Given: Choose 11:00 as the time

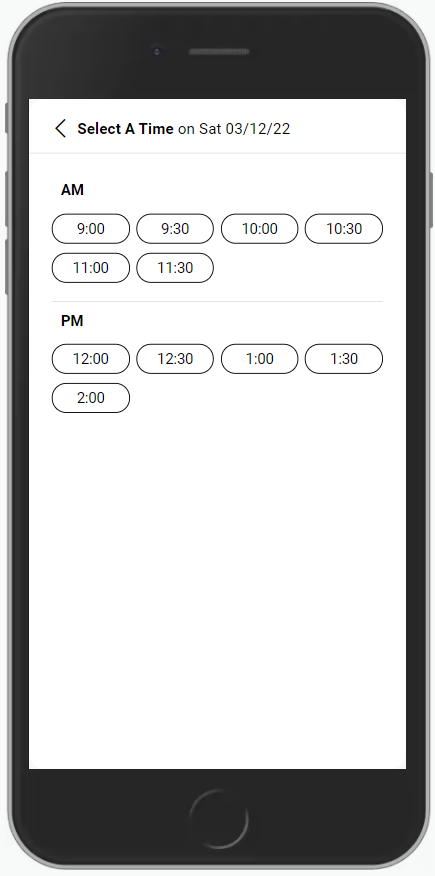Looking at the screenshot, I should [90, 268].
